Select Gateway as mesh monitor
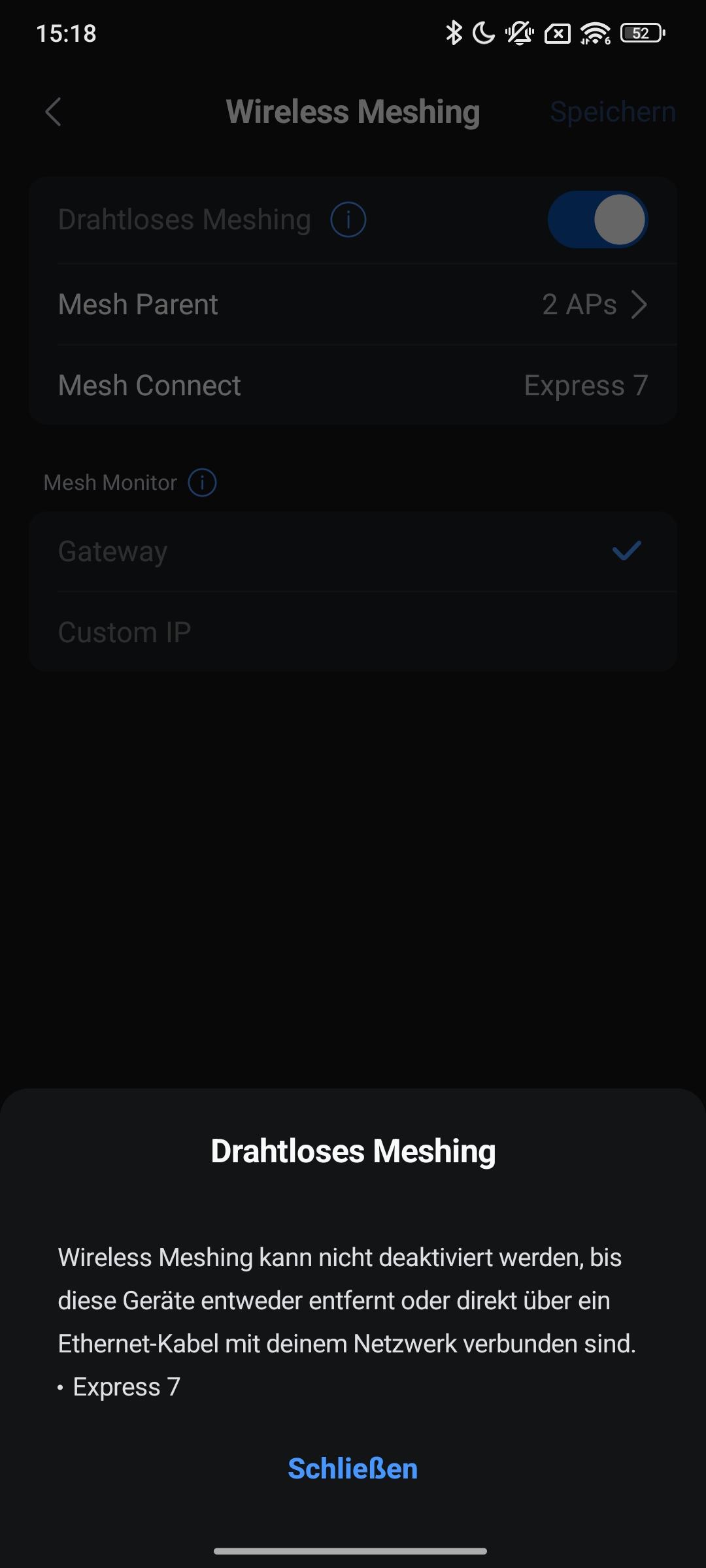The image size is (706, 1568). tap(353, 551)
